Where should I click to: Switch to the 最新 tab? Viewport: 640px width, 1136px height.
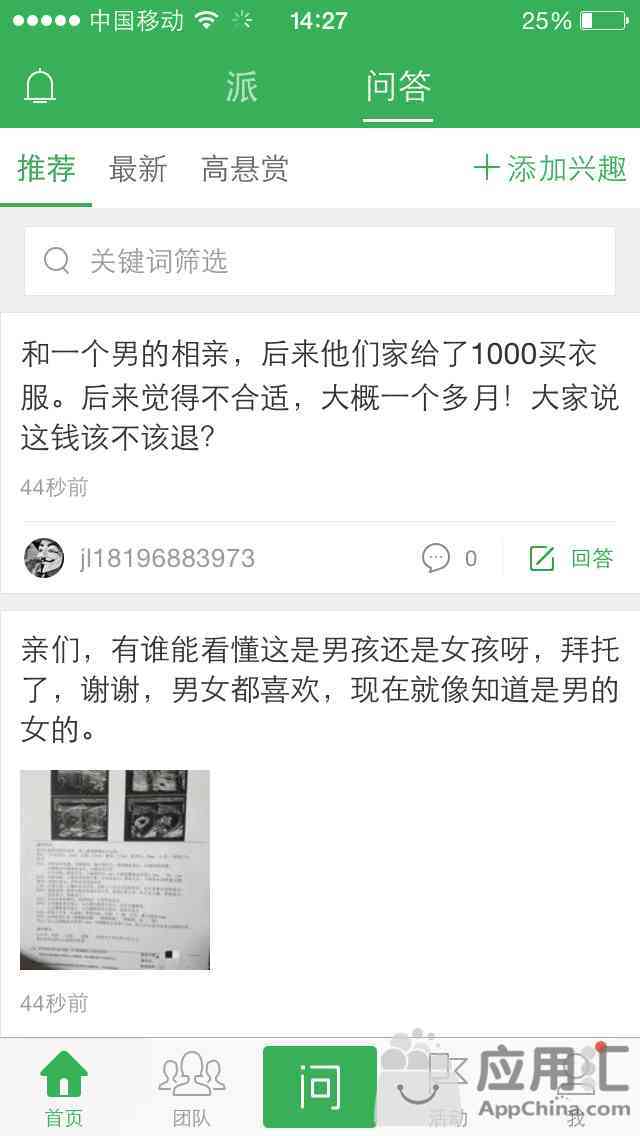click(138, 169)
